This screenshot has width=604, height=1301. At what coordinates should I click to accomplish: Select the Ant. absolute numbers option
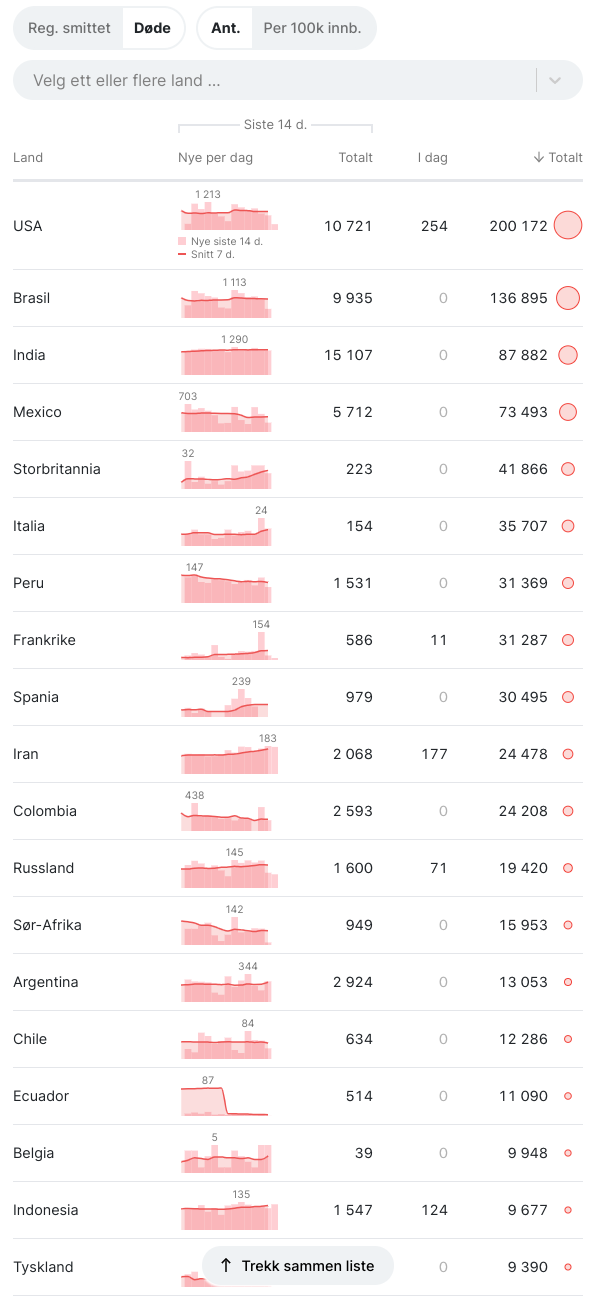[x=226, y=28]
